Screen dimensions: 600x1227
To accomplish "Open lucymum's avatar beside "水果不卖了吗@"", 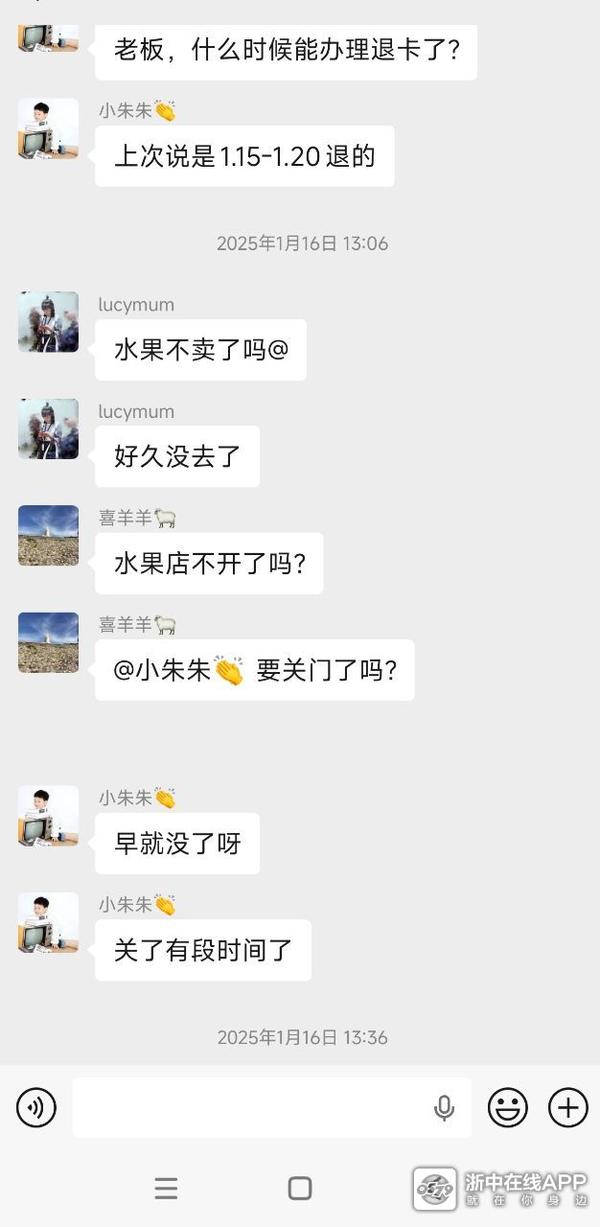I will click(48, 322).
